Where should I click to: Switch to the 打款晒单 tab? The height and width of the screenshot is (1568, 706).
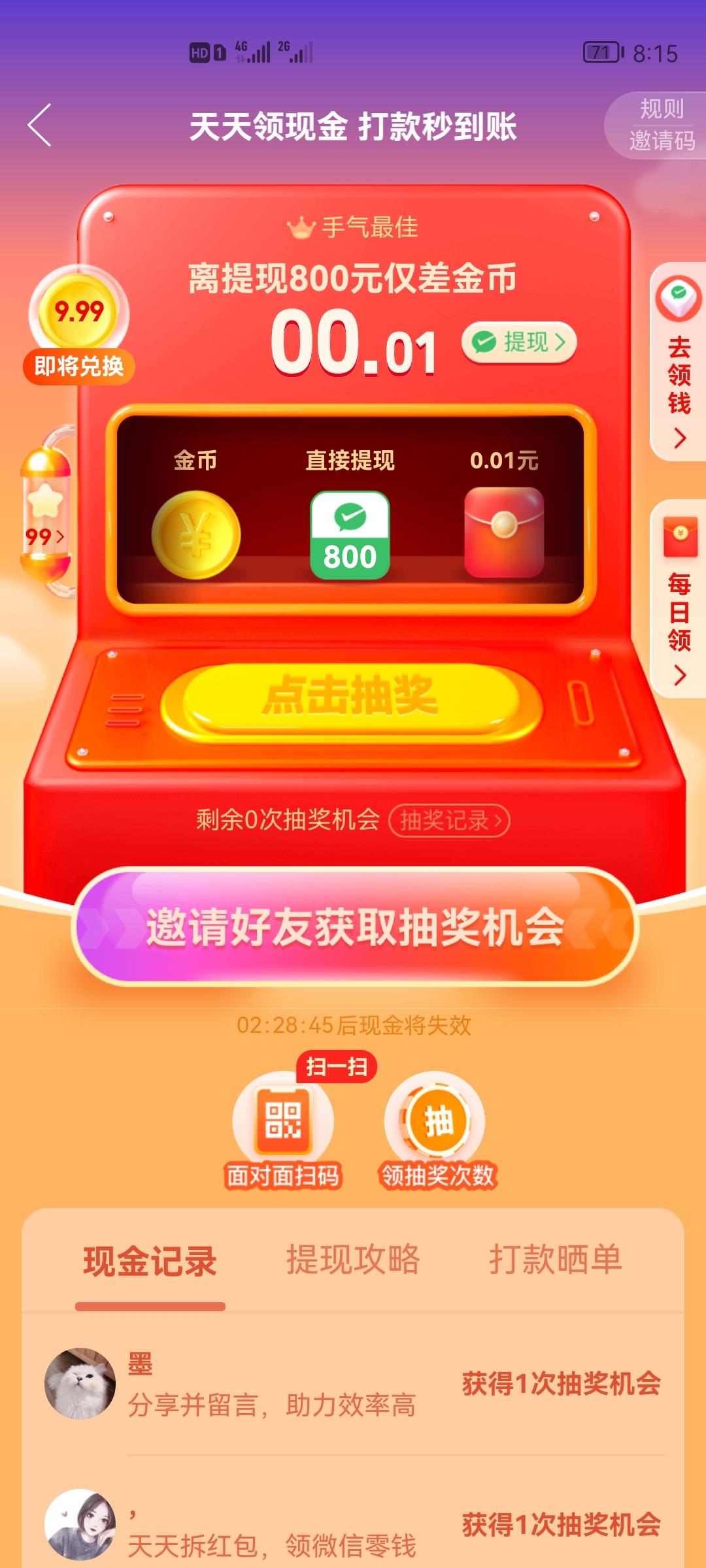point(555,1260)
